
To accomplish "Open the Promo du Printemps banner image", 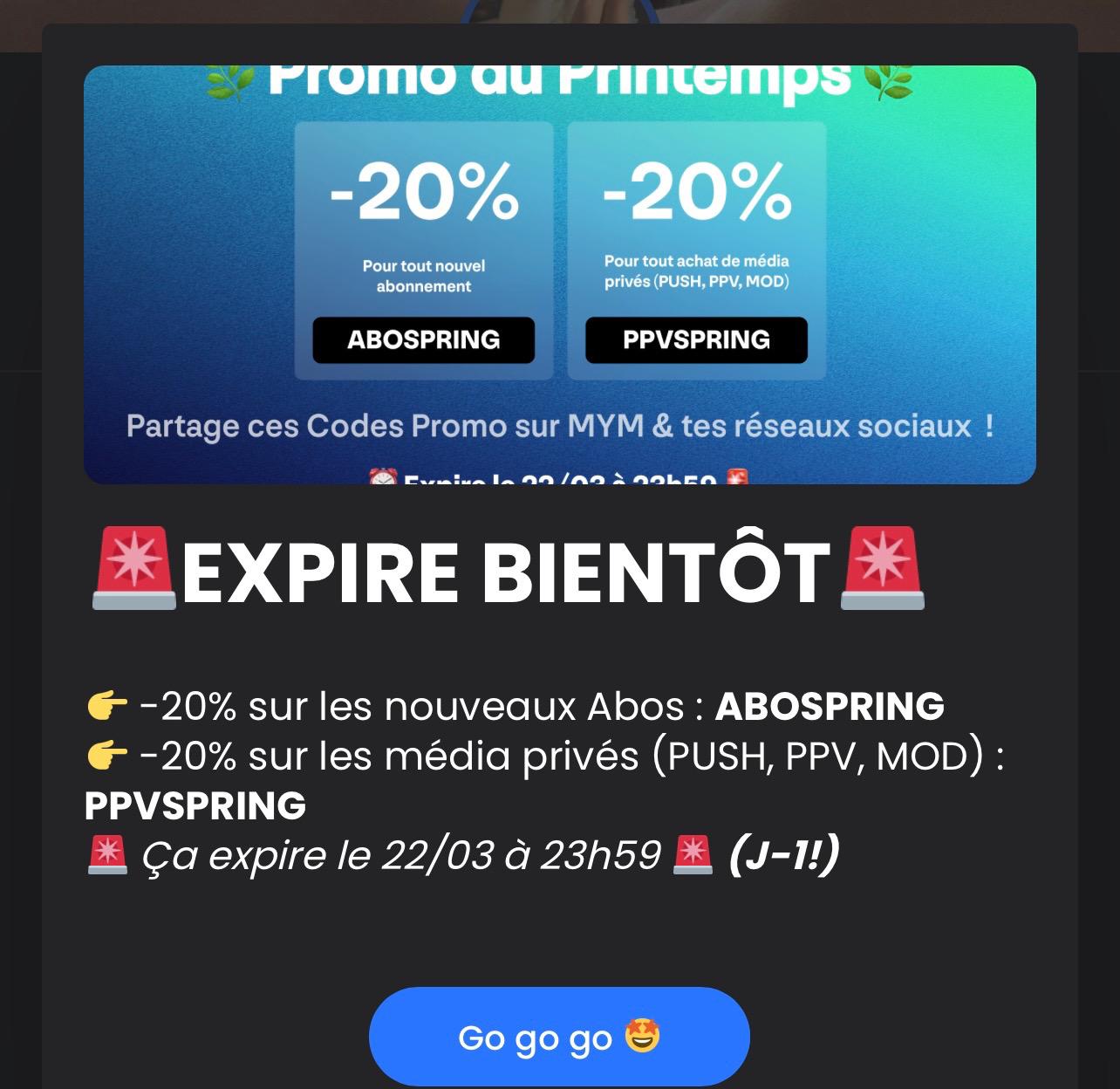I will coord(559,274).
